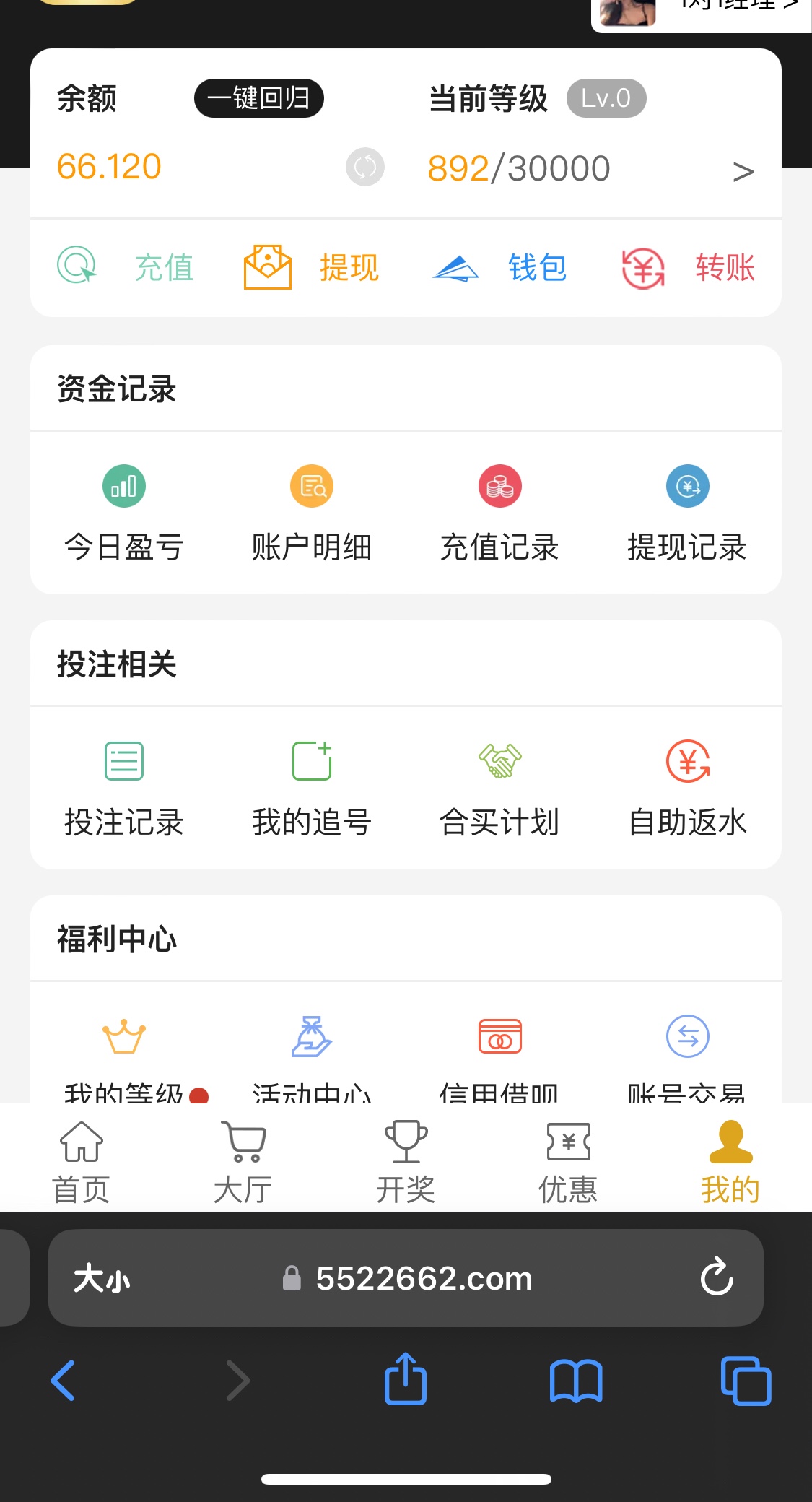
Task: Open 自助返水
Action: [687, 788]
